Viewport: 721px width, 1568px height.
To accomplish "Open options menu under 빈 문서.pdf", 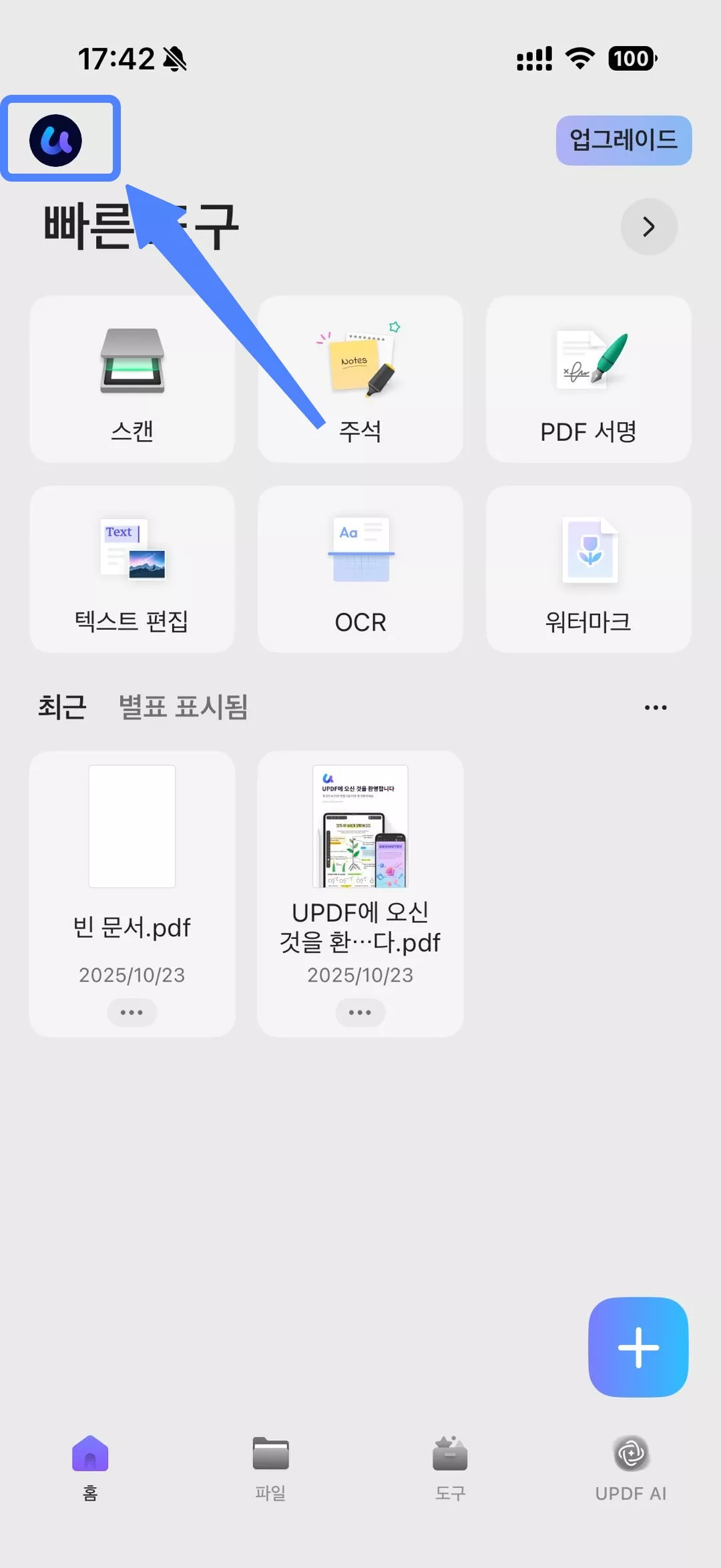I will (x=132, y=1012).
